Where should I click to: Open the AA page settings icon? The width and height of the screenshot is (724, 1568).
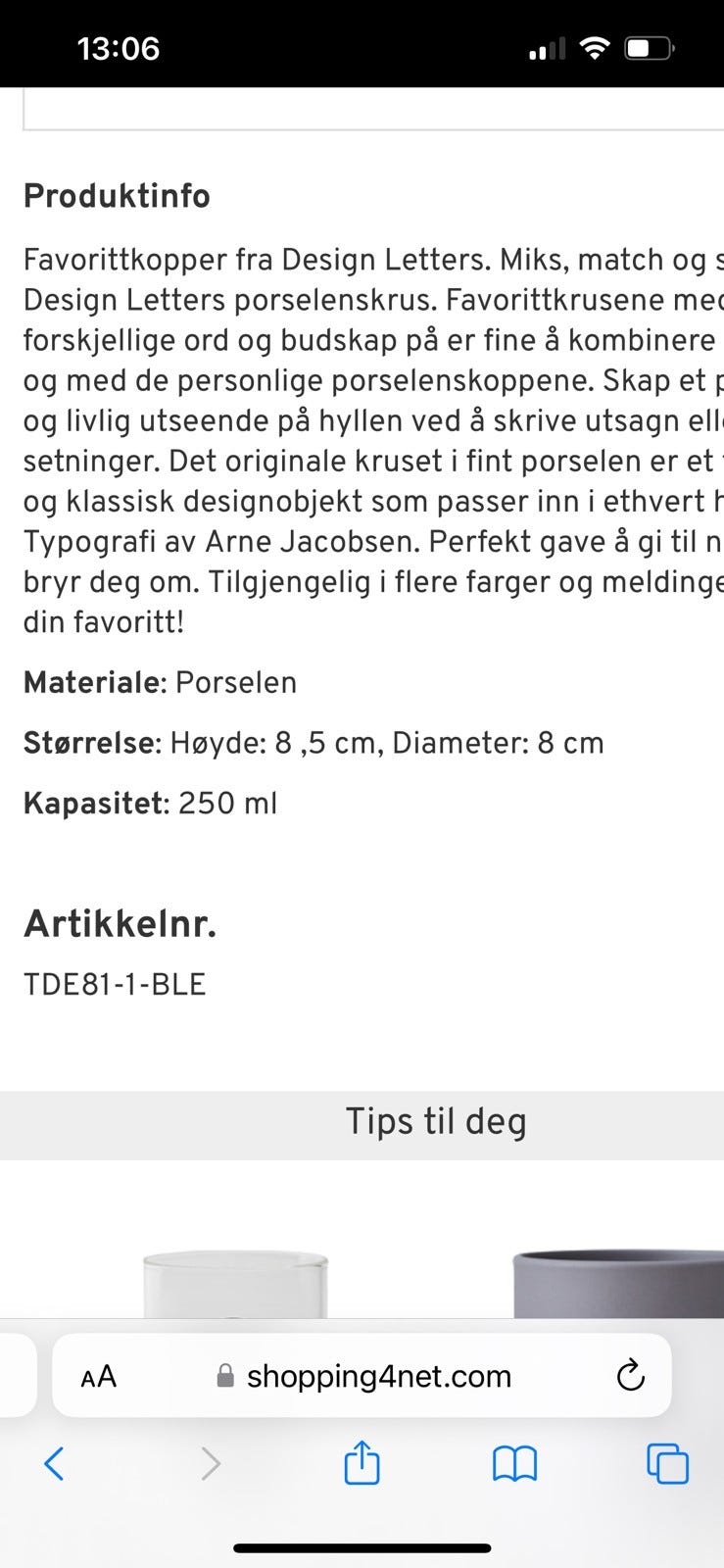click(x=97, y=1375)
